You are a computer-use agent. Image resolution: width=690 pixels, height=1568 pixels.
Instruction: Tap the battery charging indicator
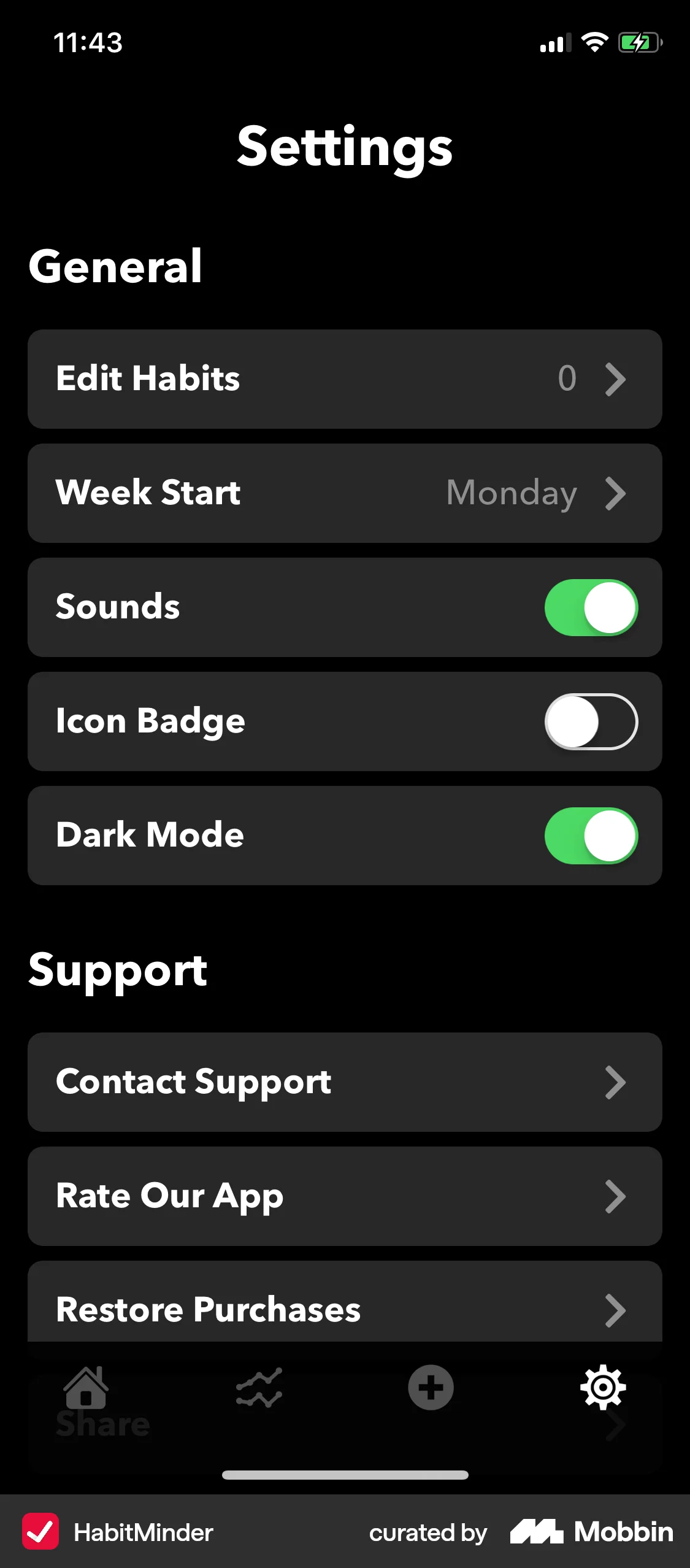coord(638,42)
